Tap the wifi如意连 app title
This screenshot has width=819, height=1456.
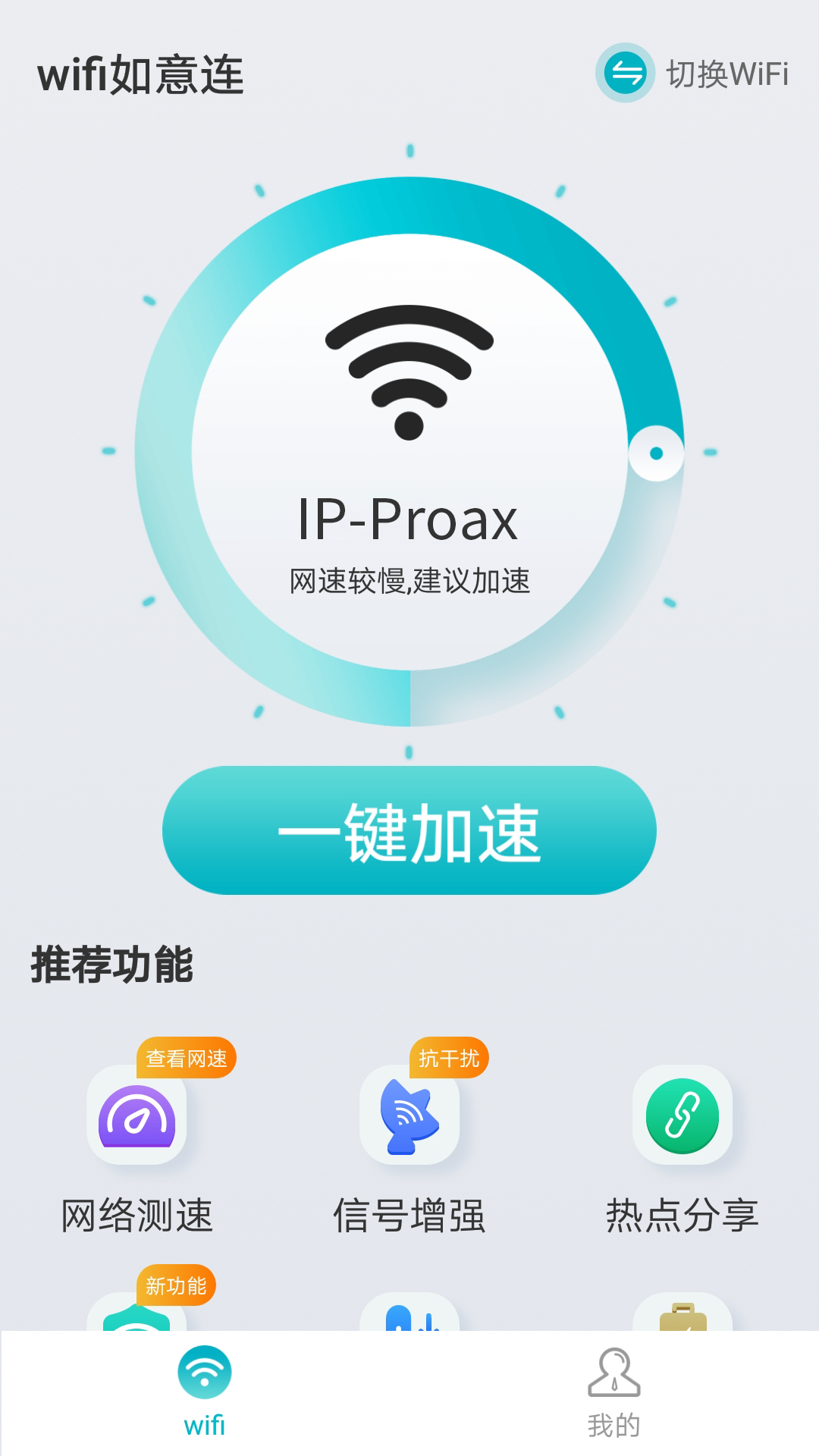141,74
